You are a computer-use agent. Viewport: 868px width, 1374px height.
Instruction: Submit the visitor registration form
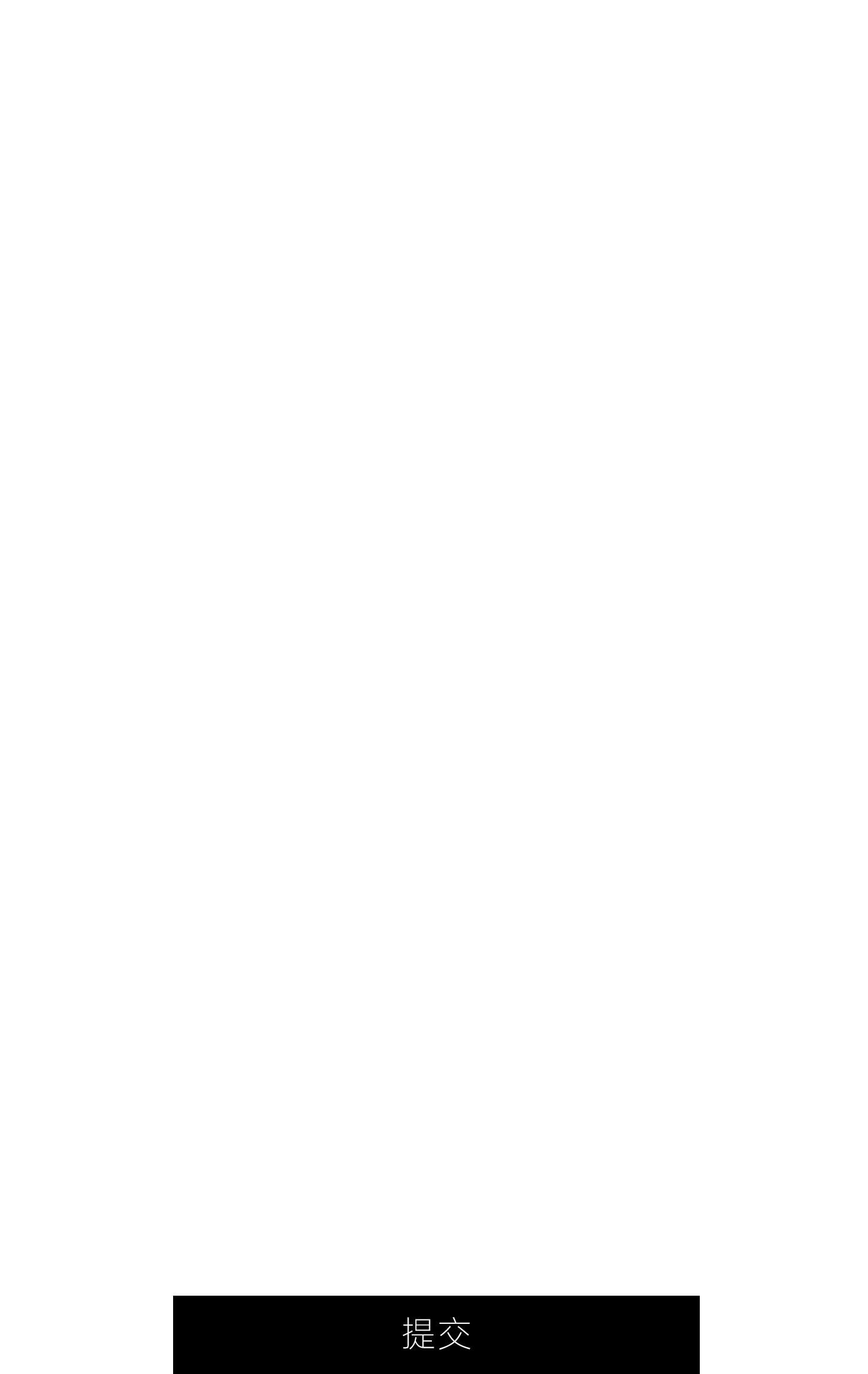(436, 1334)
